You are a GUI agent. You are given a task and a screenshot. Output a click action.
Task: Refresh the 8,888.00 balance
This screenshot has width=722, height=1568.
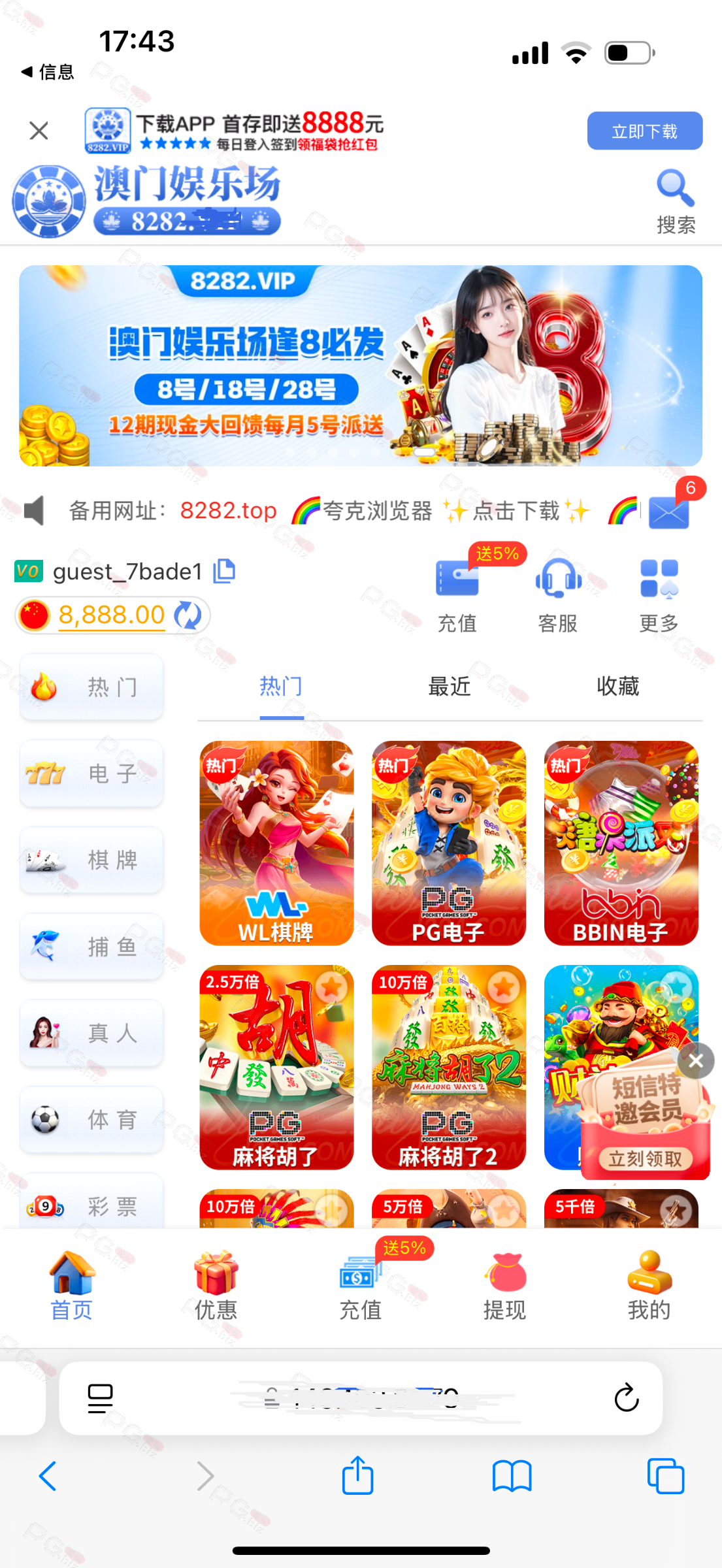pos(188,615)
